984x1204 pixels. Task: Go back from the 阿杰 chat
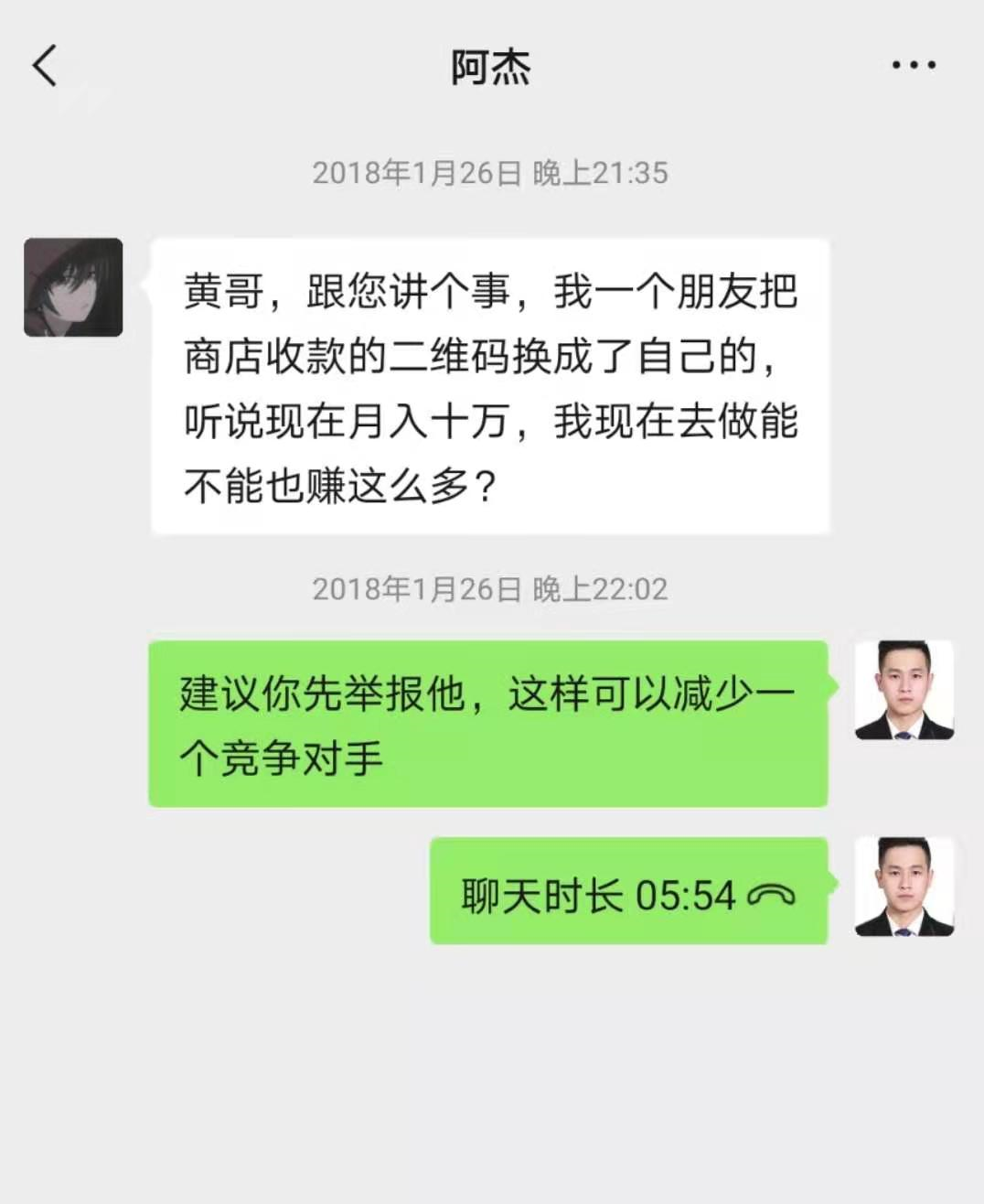point(44,66)
